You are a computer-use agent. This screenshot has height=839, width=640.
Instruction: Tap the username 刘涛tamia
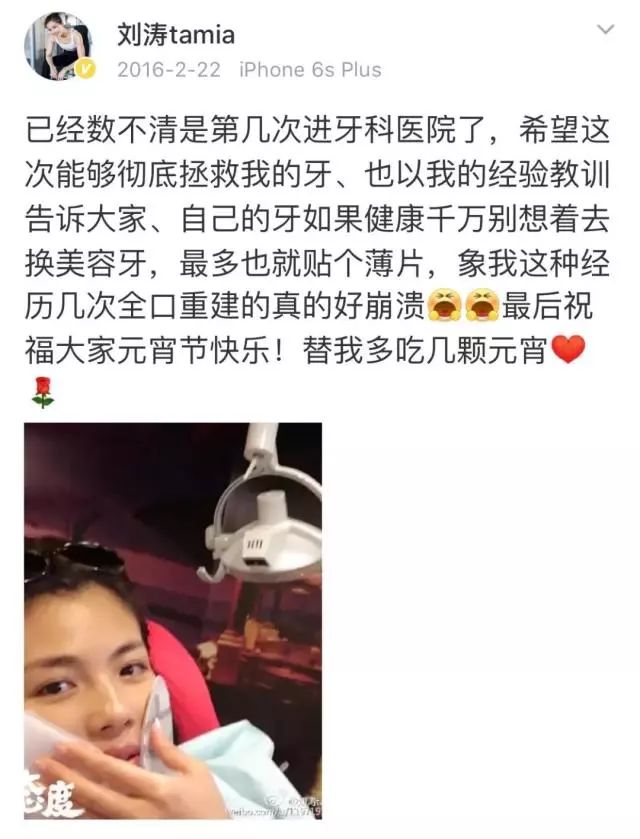(175, 33)
